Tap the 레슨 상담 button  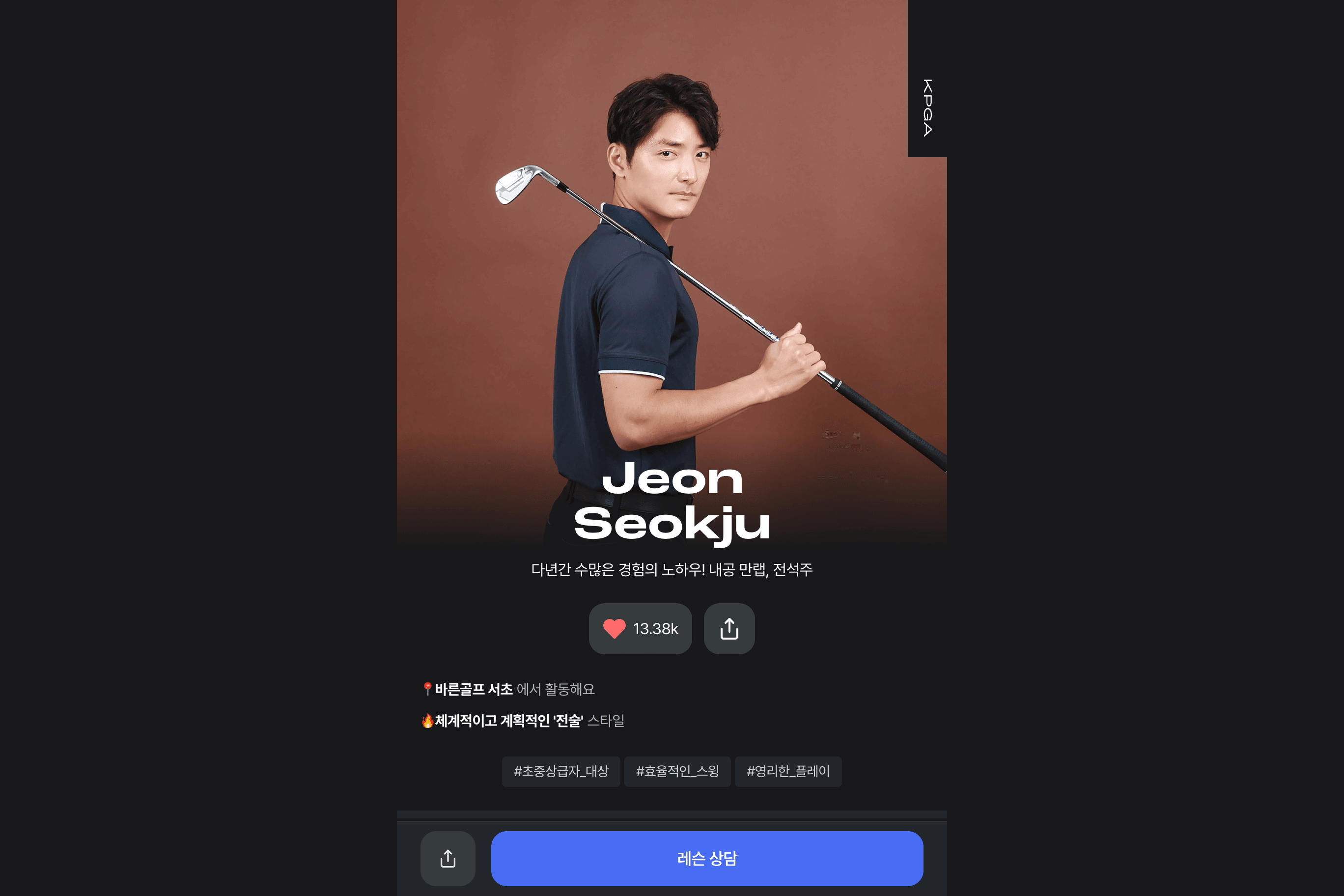(707, 858)
